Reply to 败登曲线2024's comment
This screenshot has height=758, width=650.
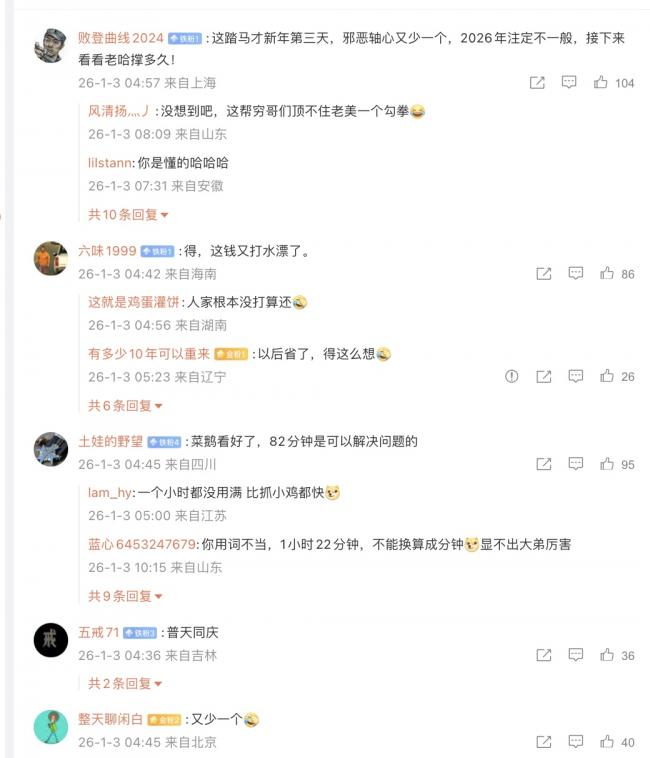click(569, 82)
